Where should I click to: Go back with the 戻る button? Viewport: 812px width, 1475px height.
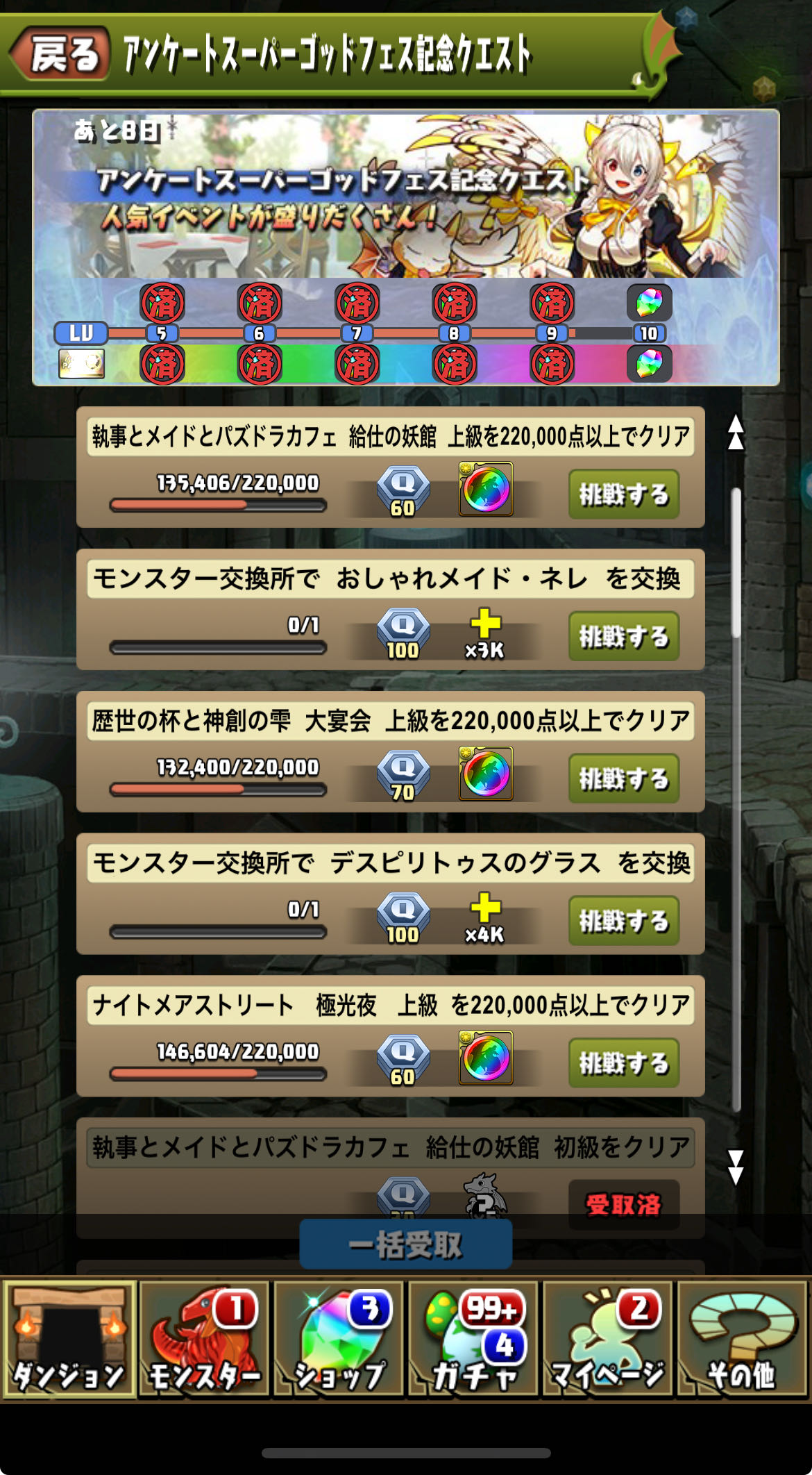(x=61, y=54)
